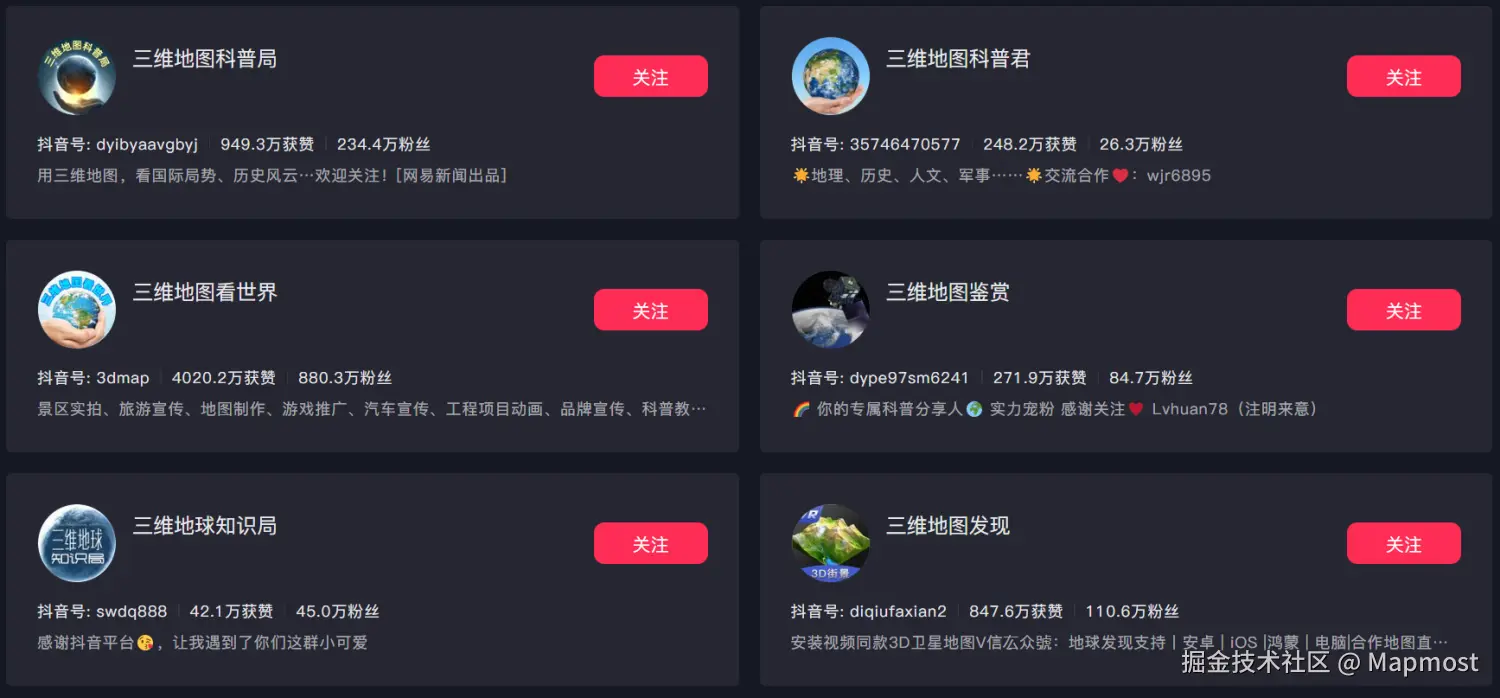Follow the 三维地图发现 account
This screenshot has height=698, width=1500.
coord(1403,544)
